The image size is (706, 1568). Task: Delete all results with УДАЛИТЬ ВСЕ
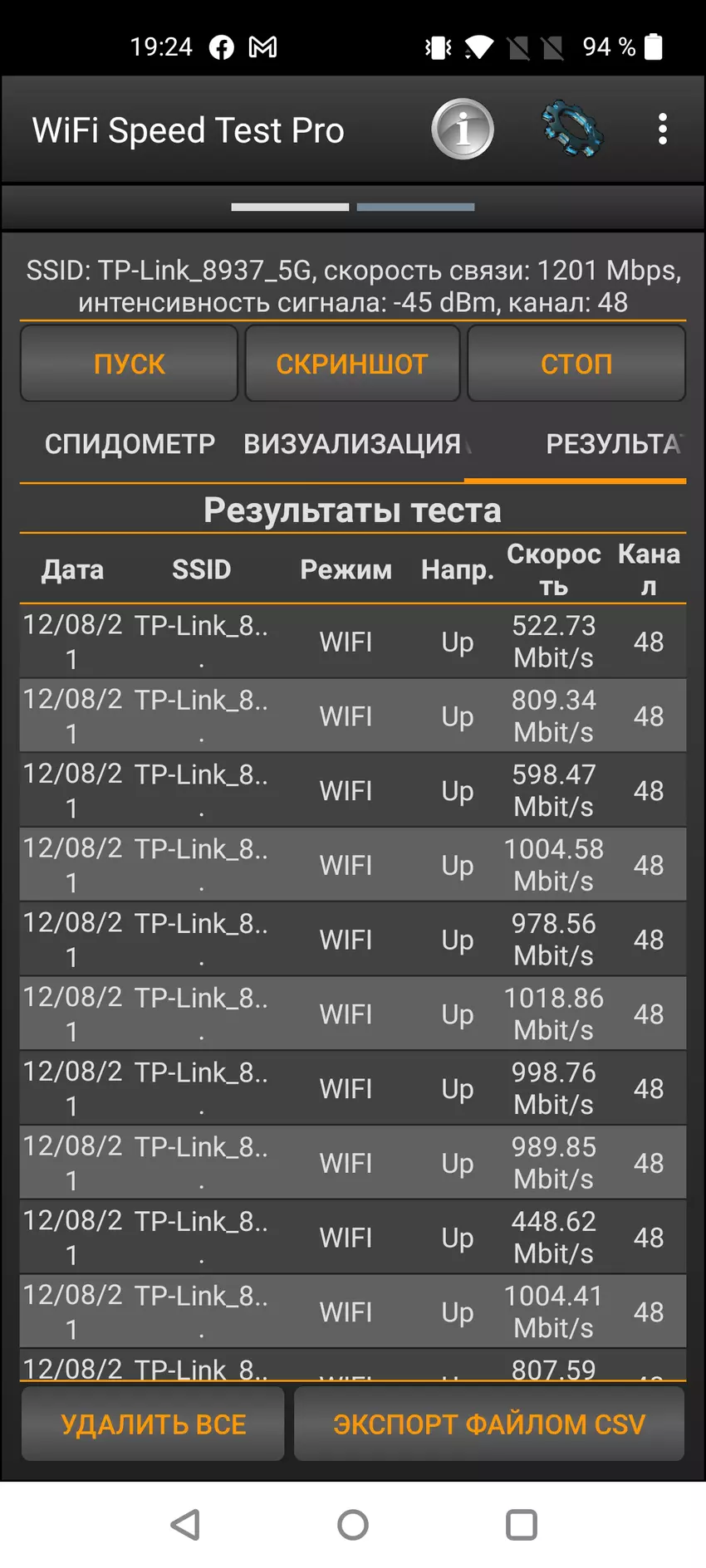153,1424
